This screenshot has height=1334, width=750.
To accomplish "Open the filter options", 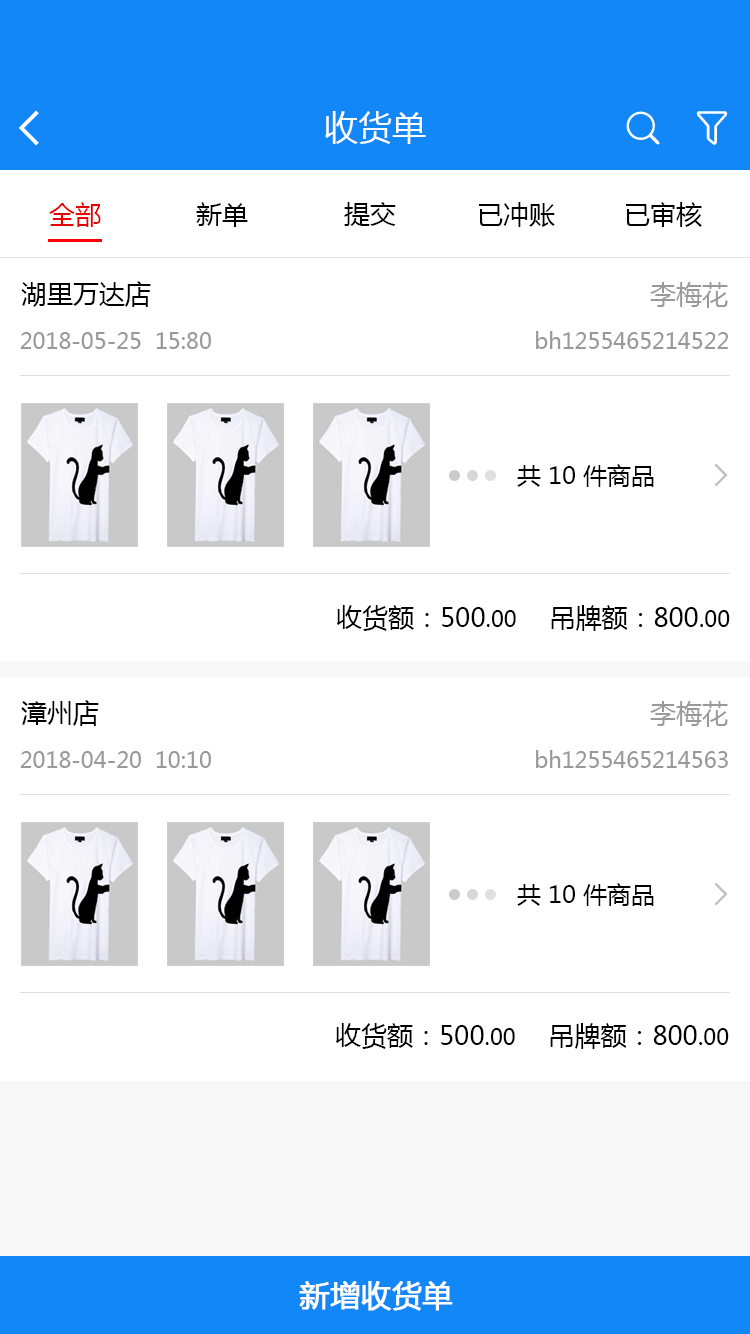I will (x=712, y=128).
